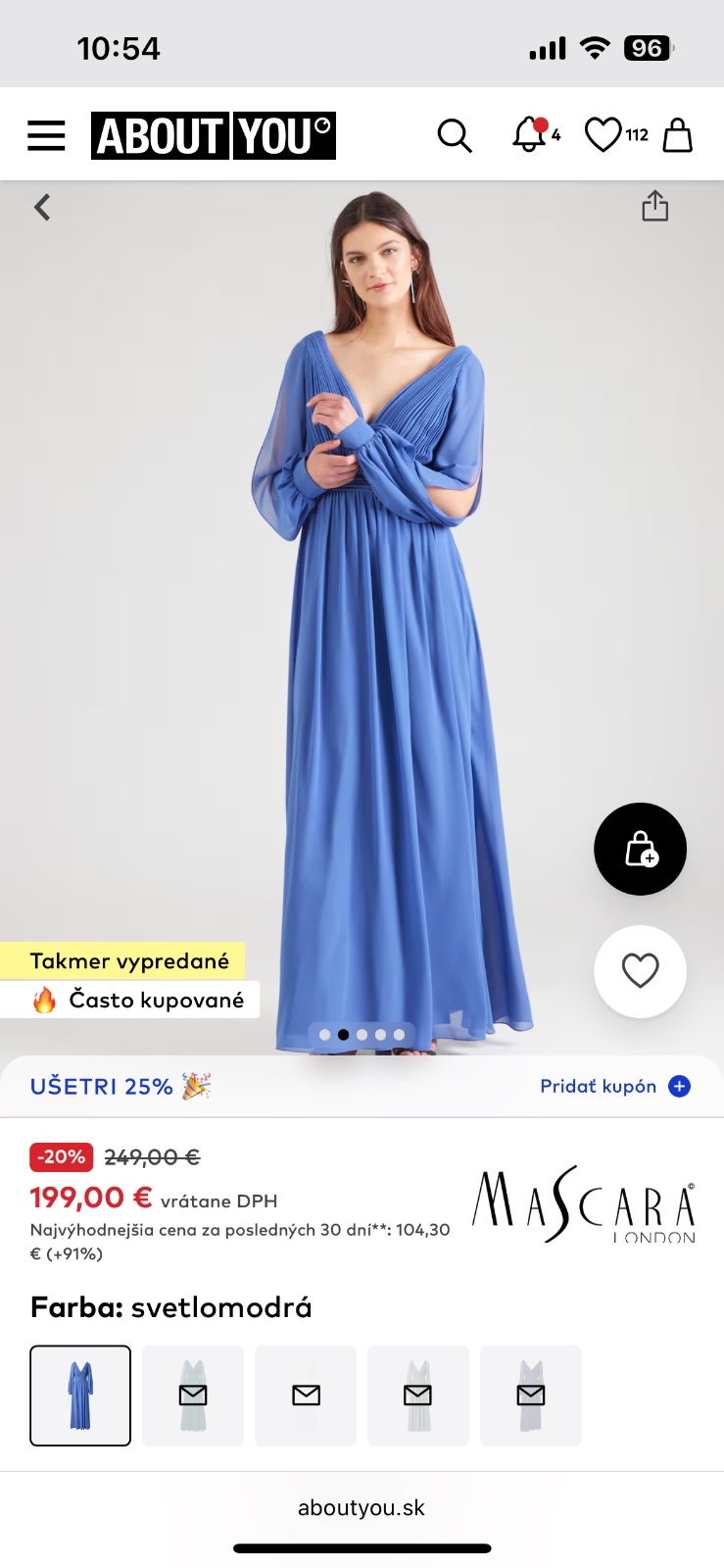Open the hamburger menu
Screen dimensions: 724x1568
(x=46, y=135)
